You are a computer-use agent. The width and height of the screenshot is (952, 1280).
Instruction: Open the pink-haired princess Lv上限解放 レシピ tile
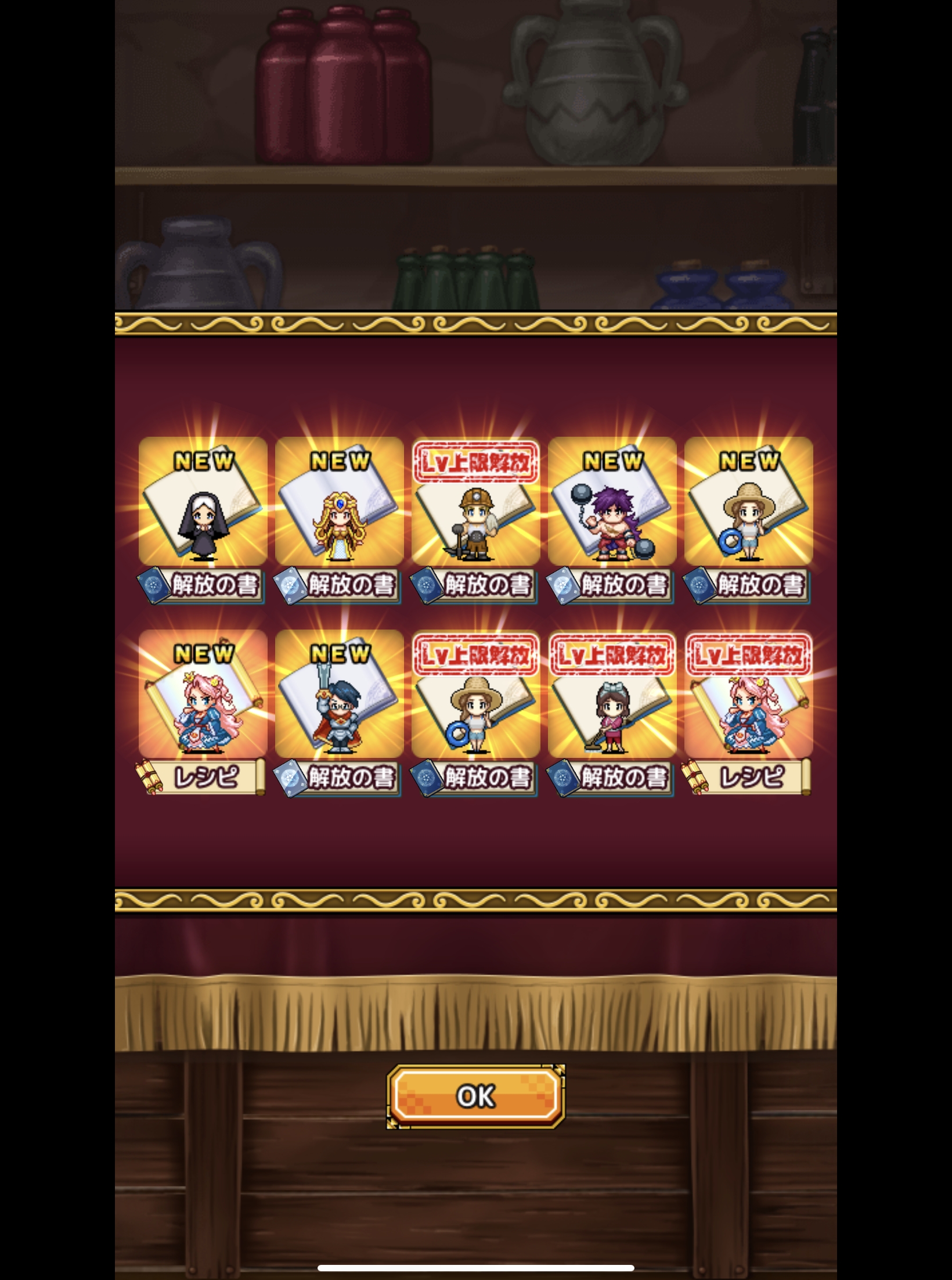pos(748,695)
